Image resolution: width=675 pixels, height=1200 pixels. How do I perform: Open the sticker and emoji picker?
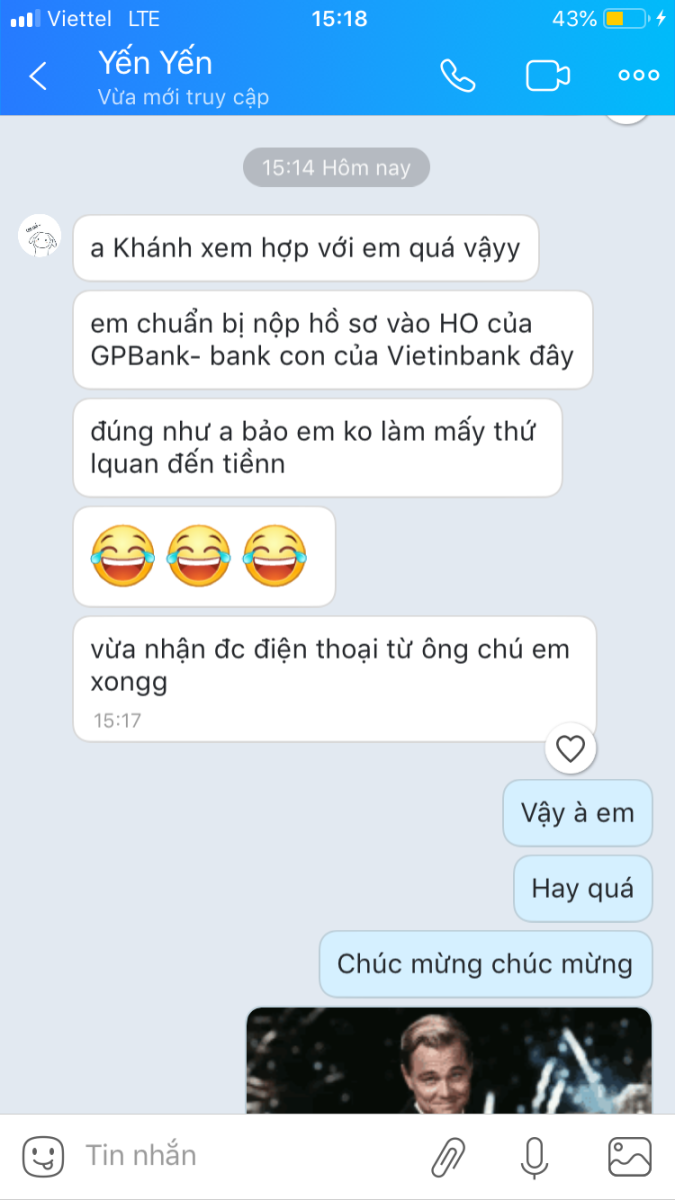click(x=43, y=1157)
